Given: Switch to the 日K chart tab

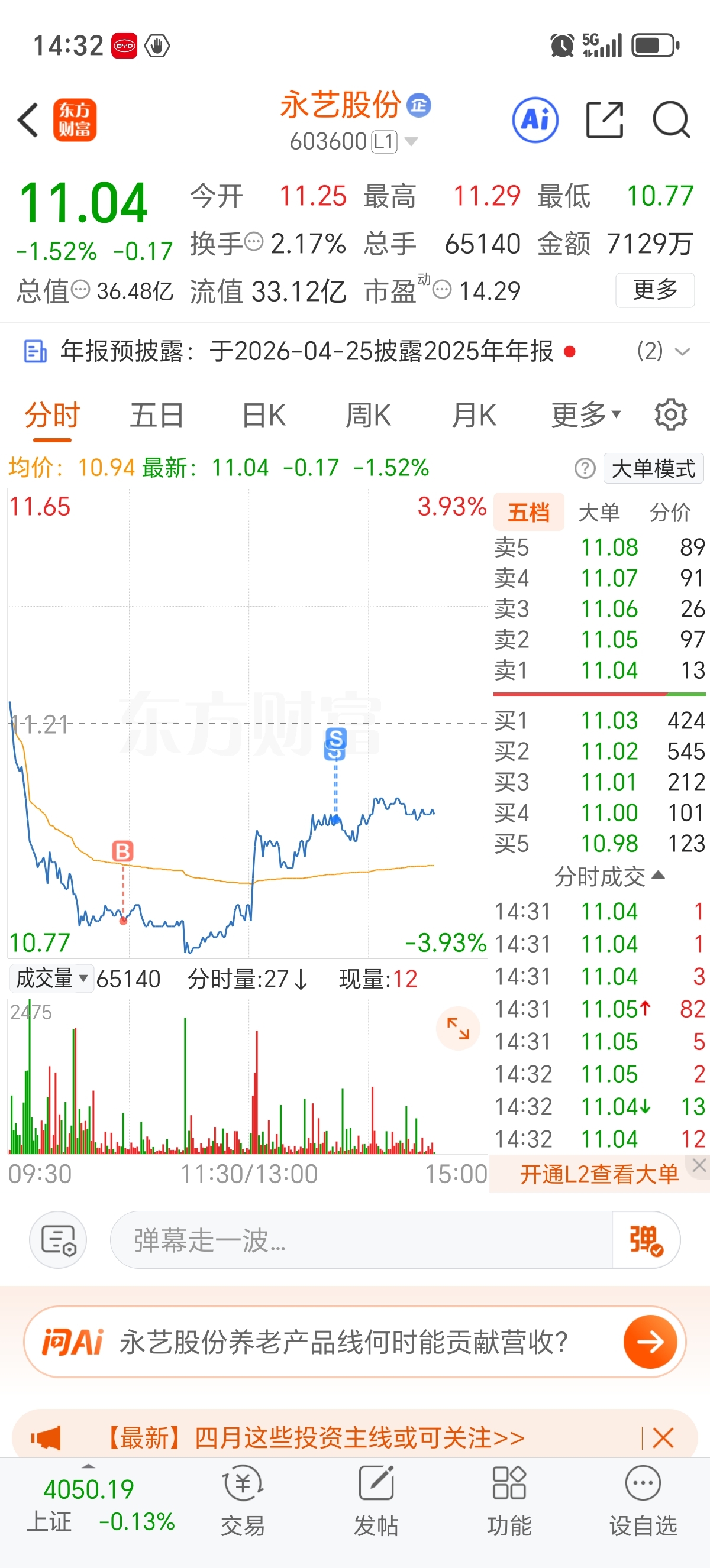Looking at the screenshot, I should tap(264, 416).
